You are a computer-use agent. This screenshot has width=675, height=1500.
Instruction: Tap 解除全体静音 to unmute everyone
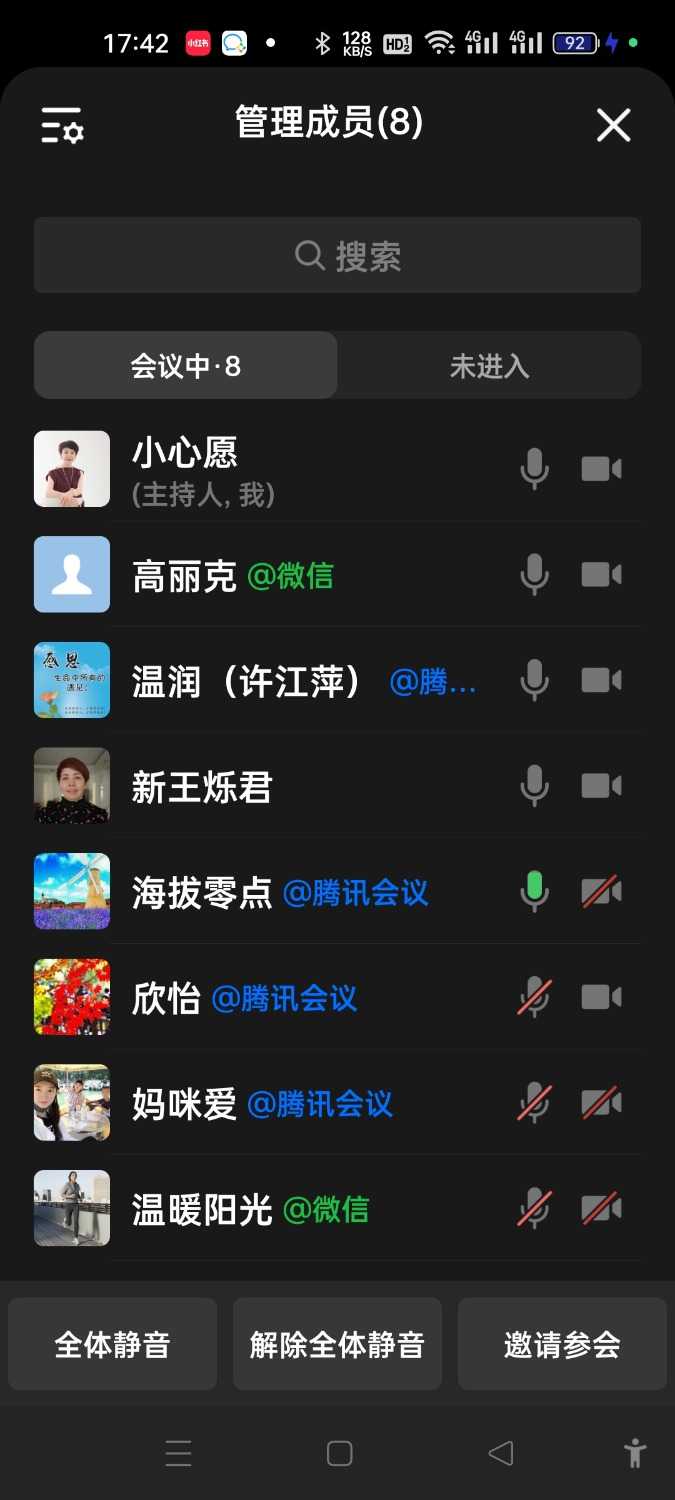pos(337,1344)
